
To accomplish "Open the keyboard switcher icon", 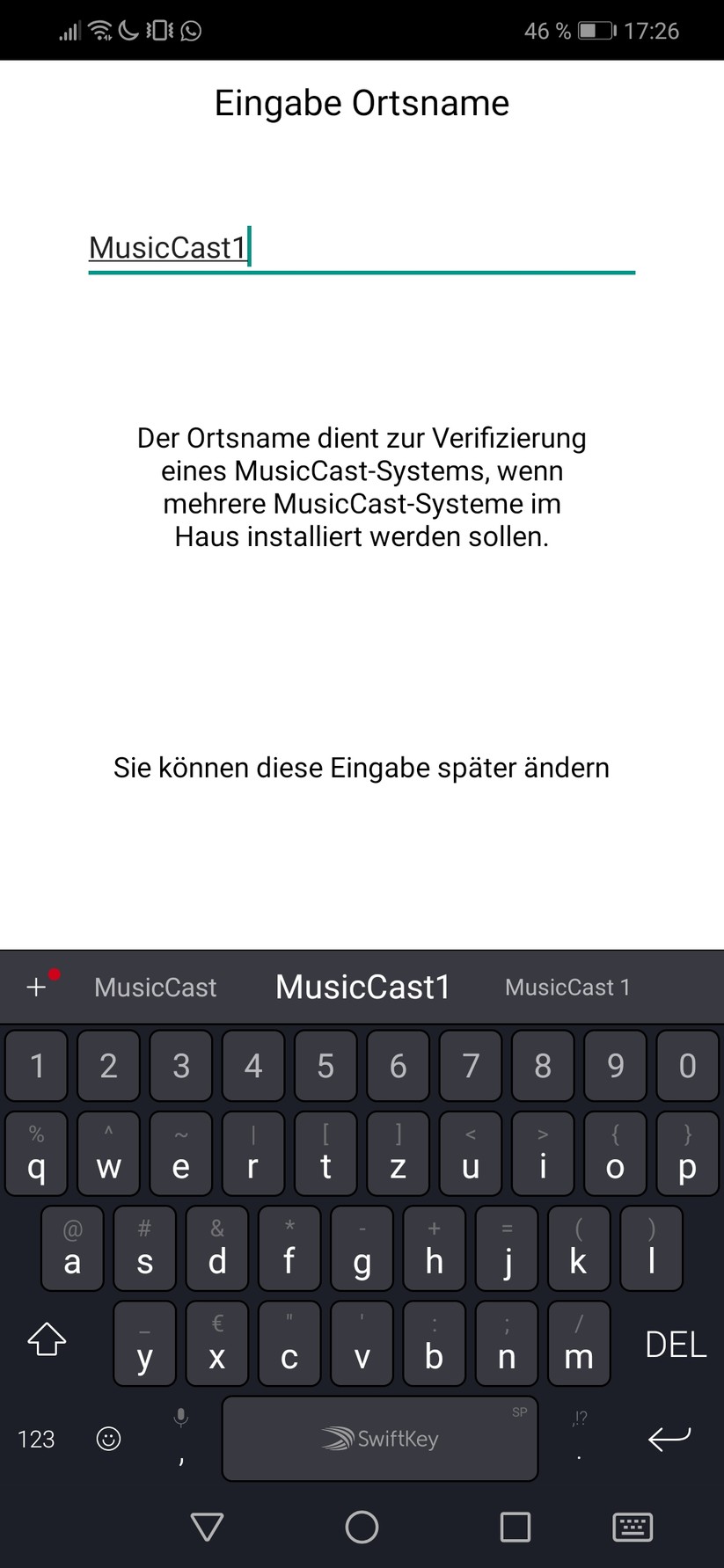I will pyautogui.click(x=632, y=1527).
